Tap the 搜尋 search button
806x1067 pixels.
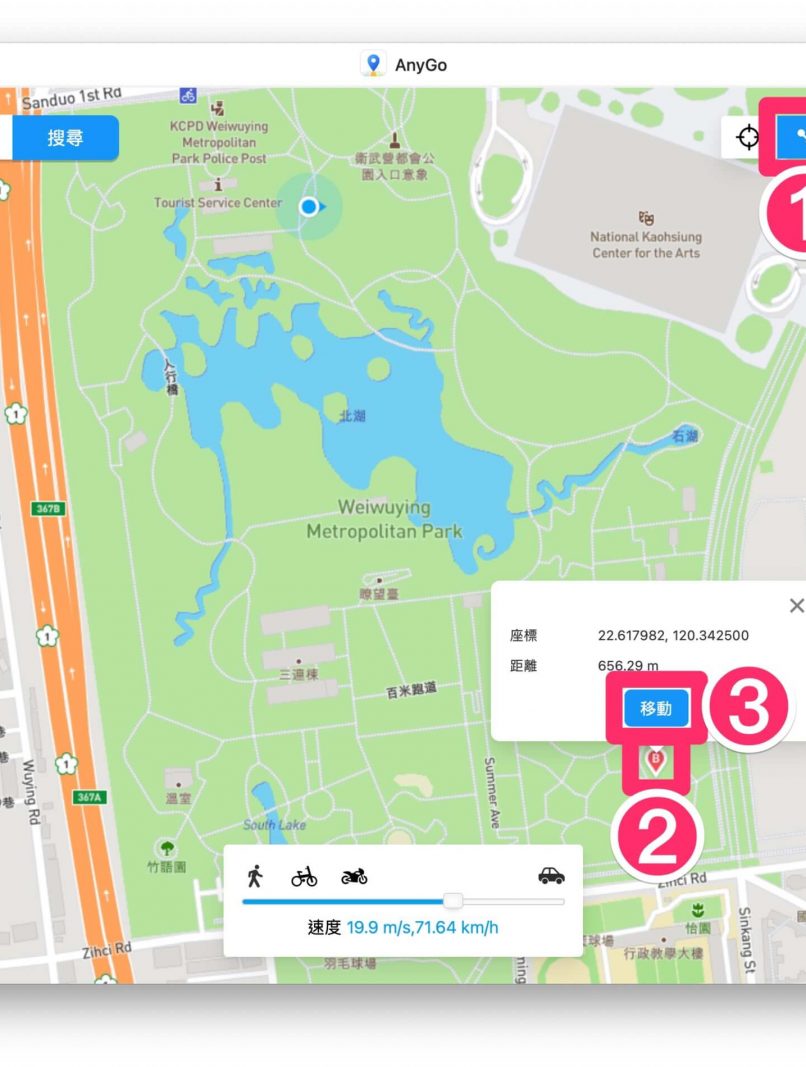(65, 138)
